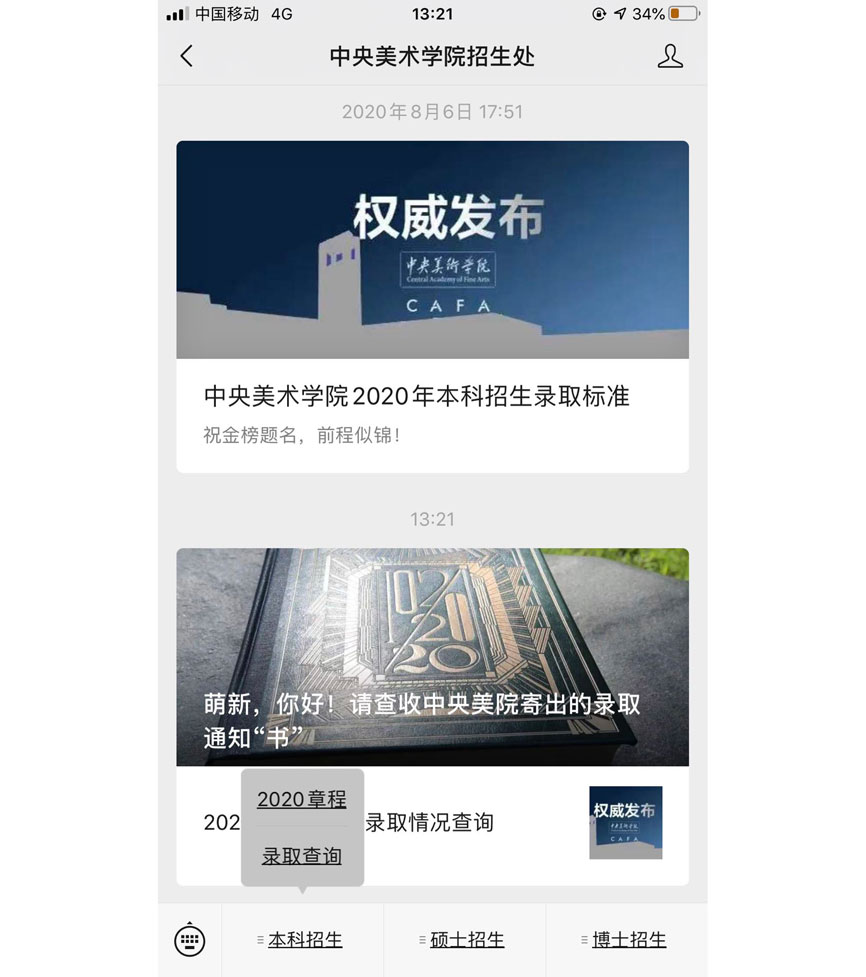The height and width of the screenshot is (977, 866).
Task: Open the account profile icon
Action: 669,56
